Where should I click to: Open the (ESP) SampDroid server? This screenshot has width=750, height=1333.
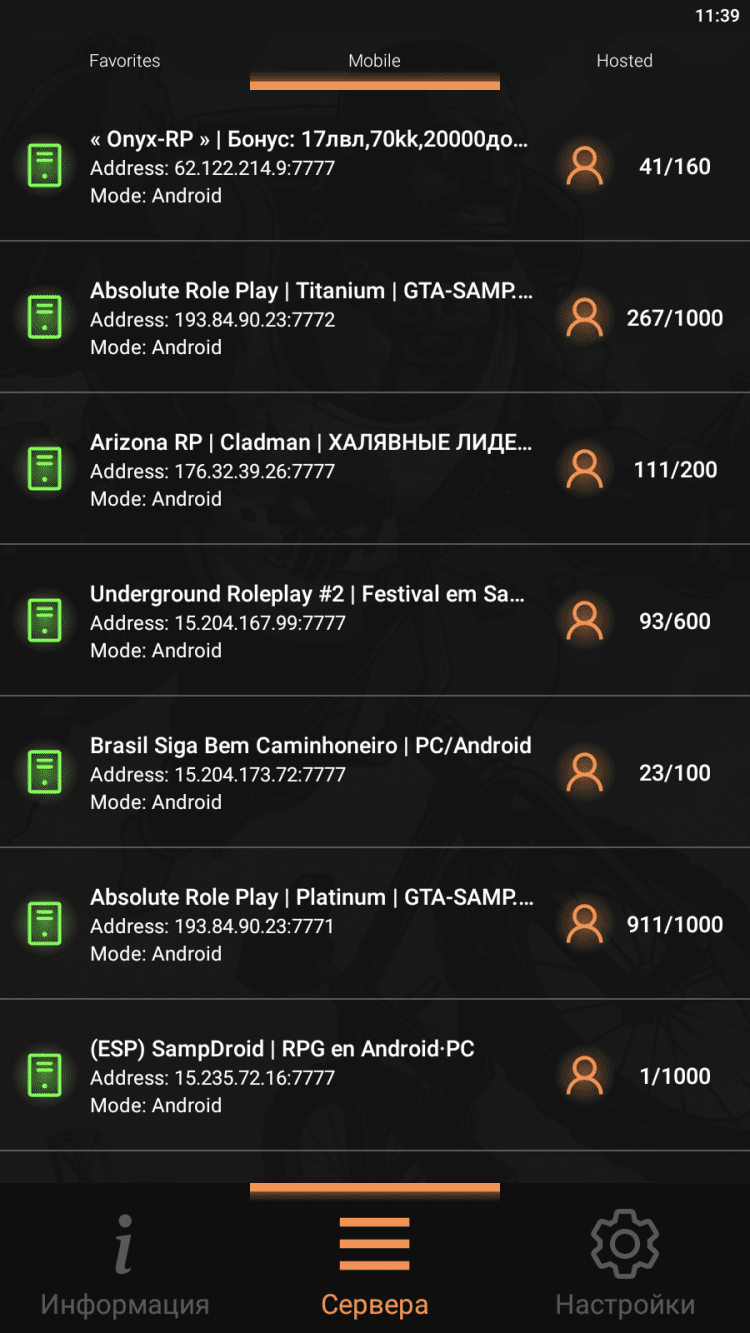310,1076
